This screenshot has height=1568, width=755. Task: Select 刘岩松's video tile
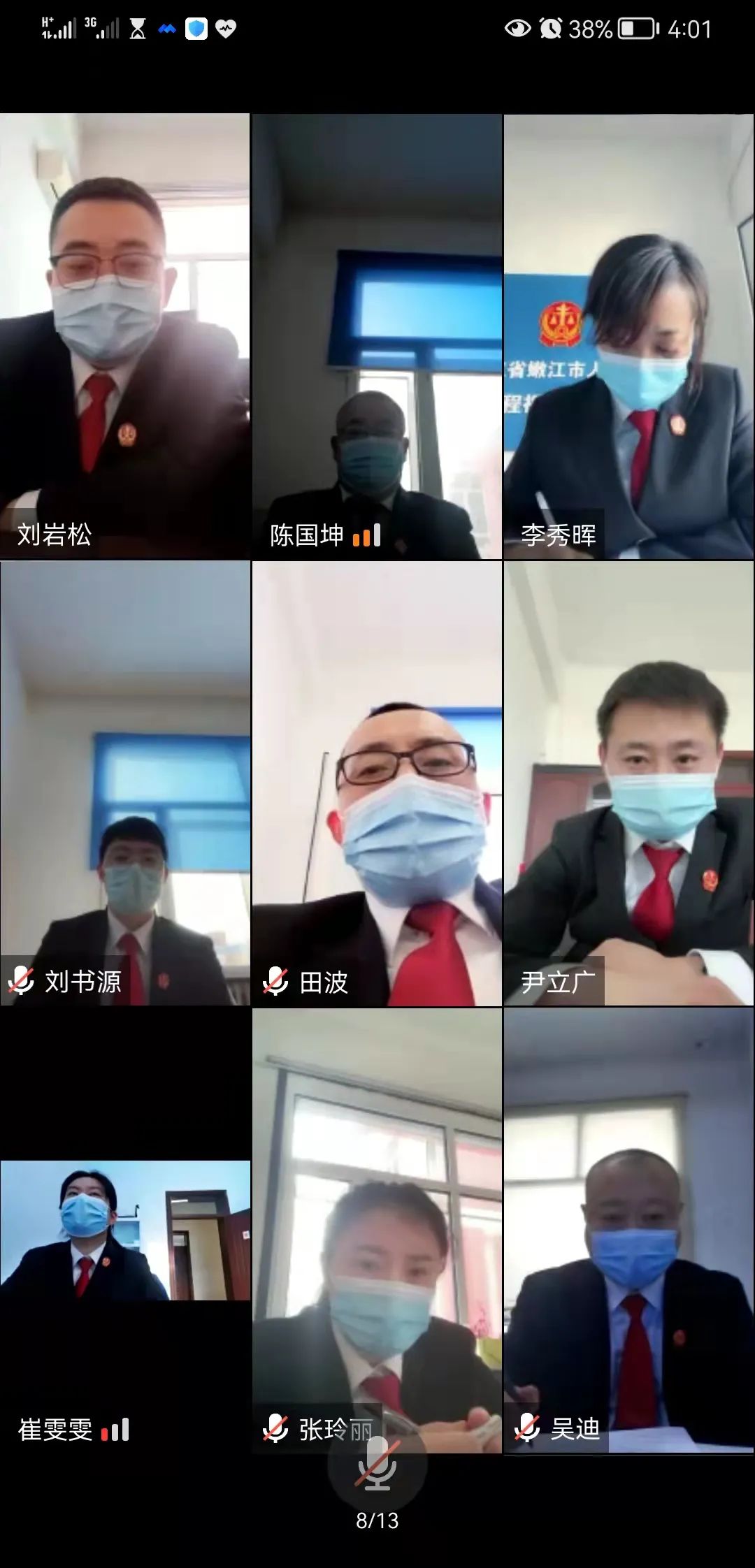(125, 336)
